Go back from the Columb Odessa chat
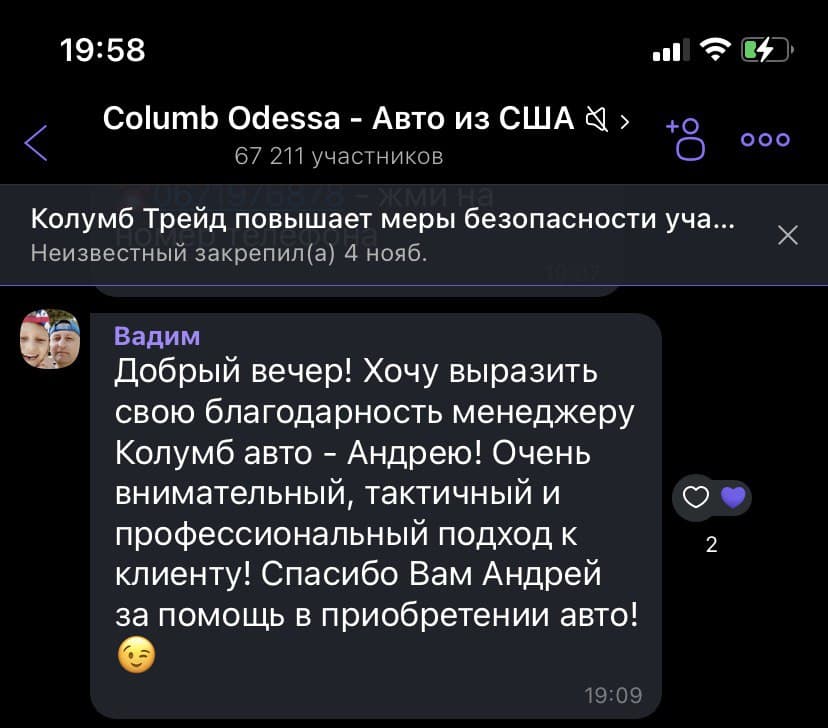 tap(36, 142)
